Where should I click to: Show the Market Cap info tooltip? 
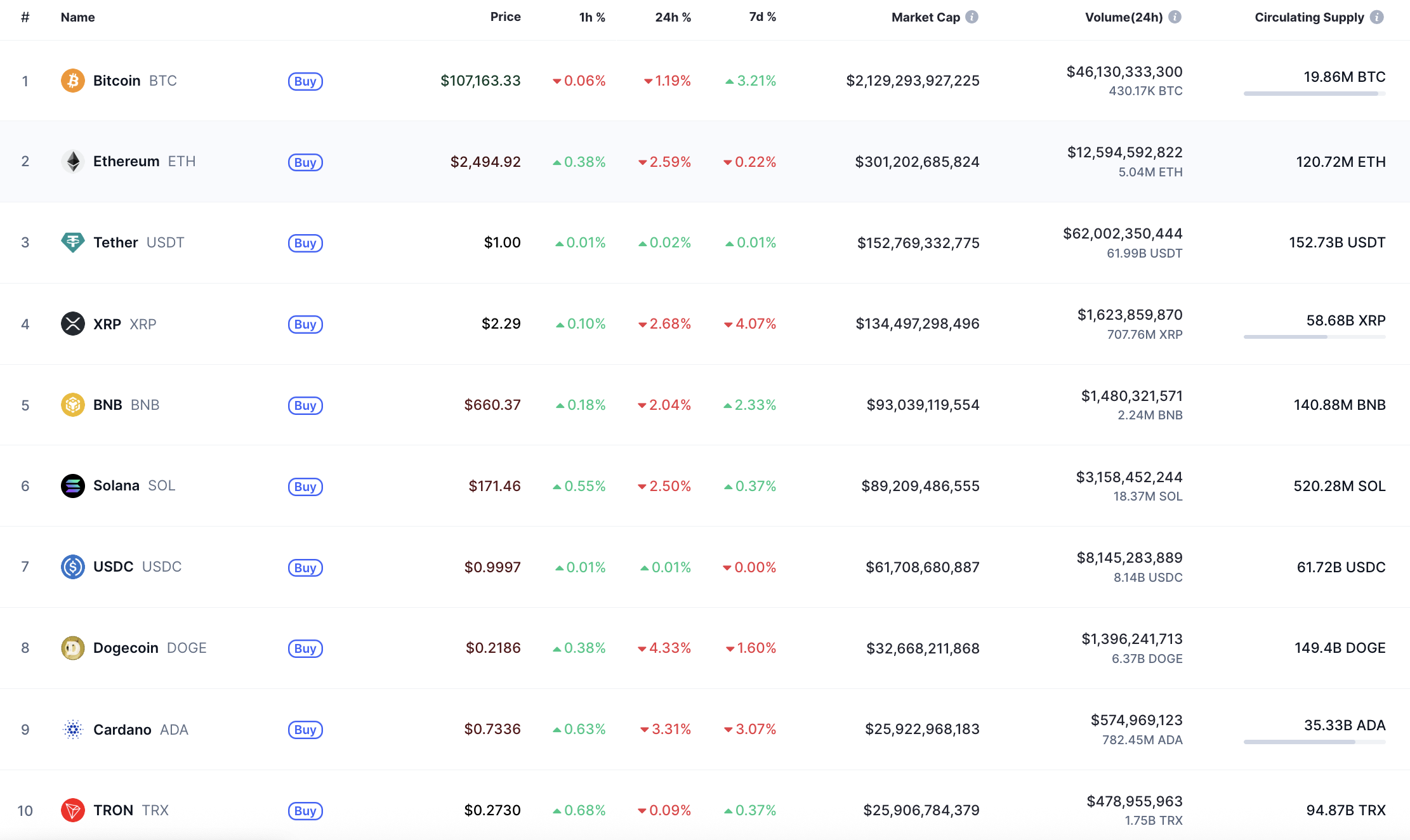(972, 17)
